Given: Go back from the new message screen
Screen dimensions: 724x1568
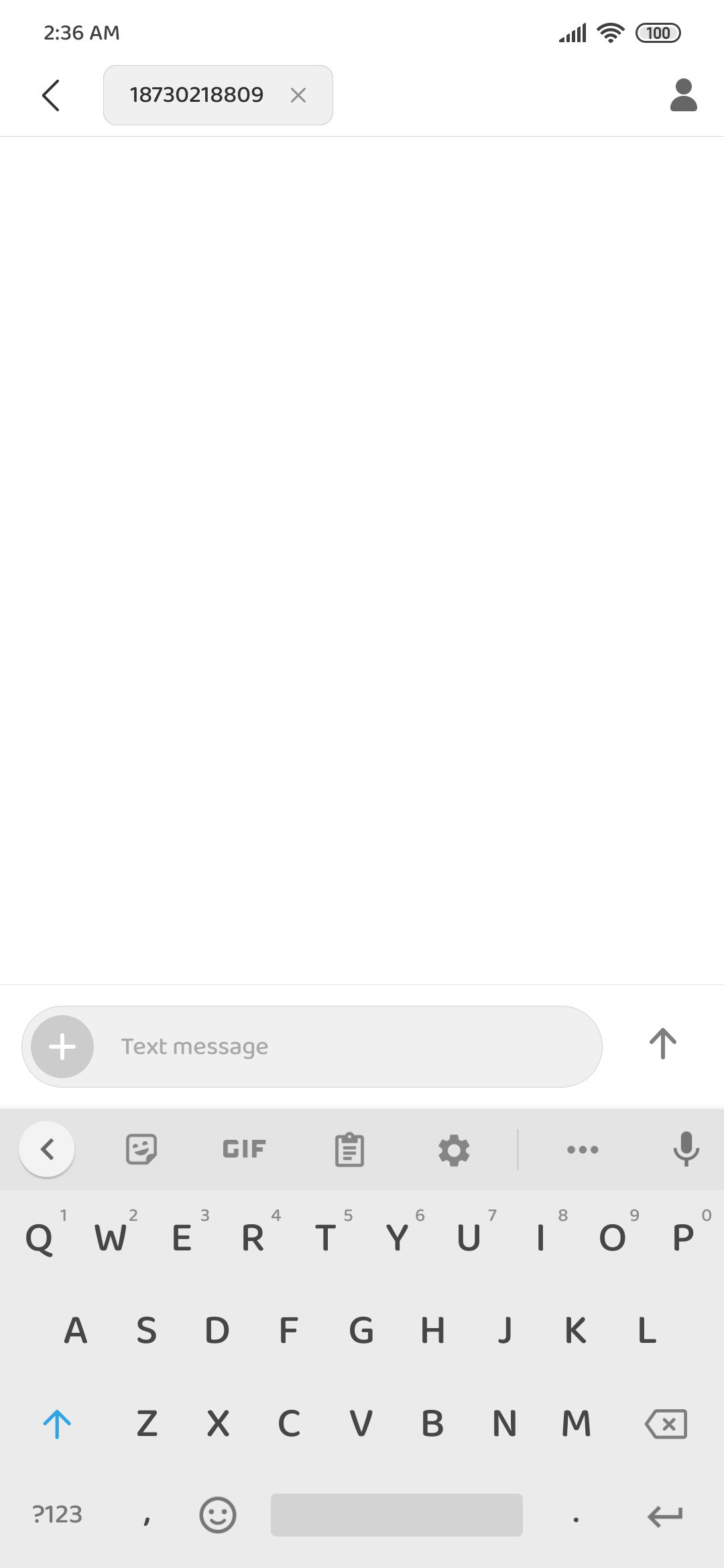Looking at the screenshot, I should [x=51, y=95].
